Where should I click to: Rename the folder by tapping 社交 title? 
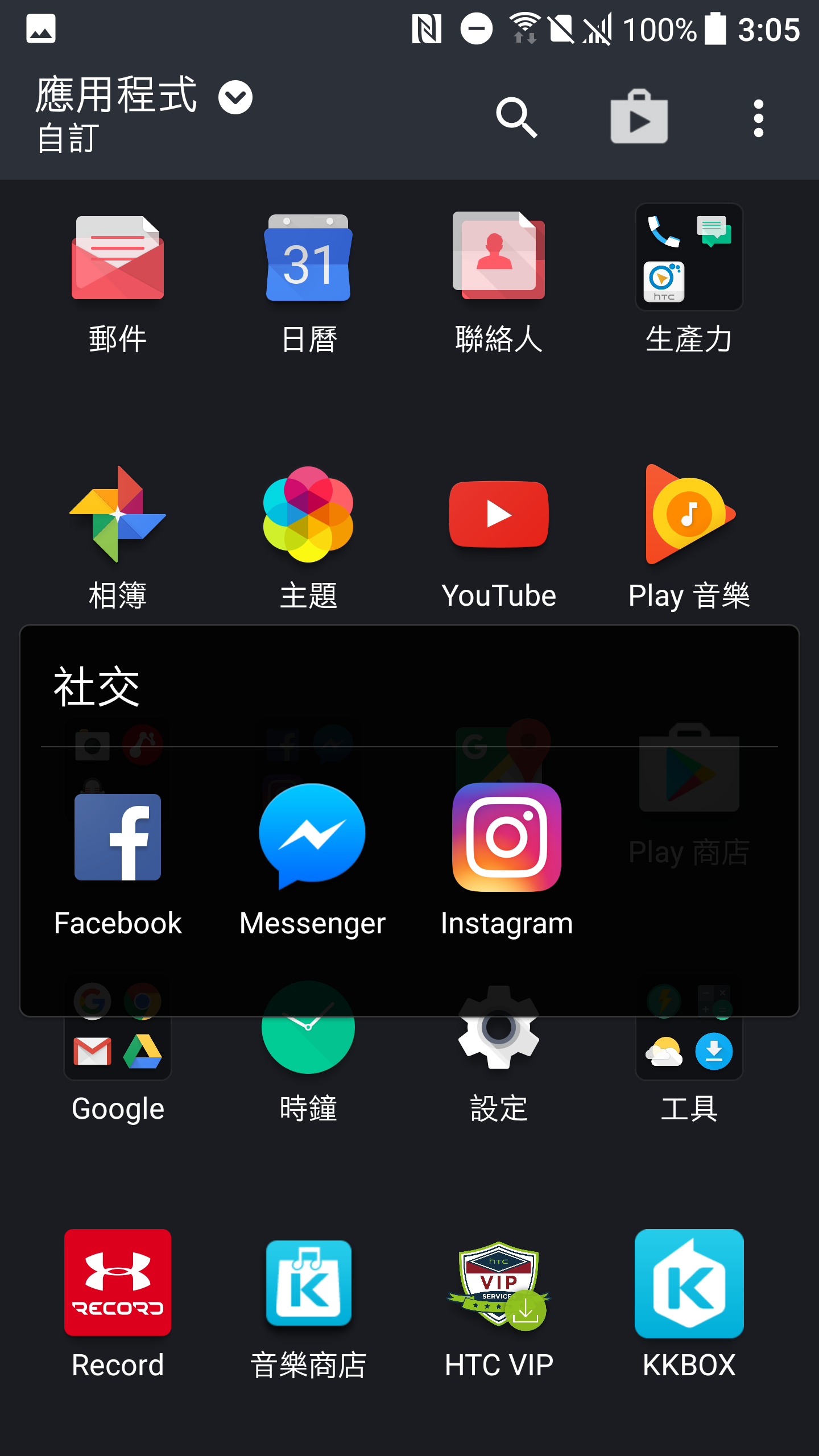point(97,687)
